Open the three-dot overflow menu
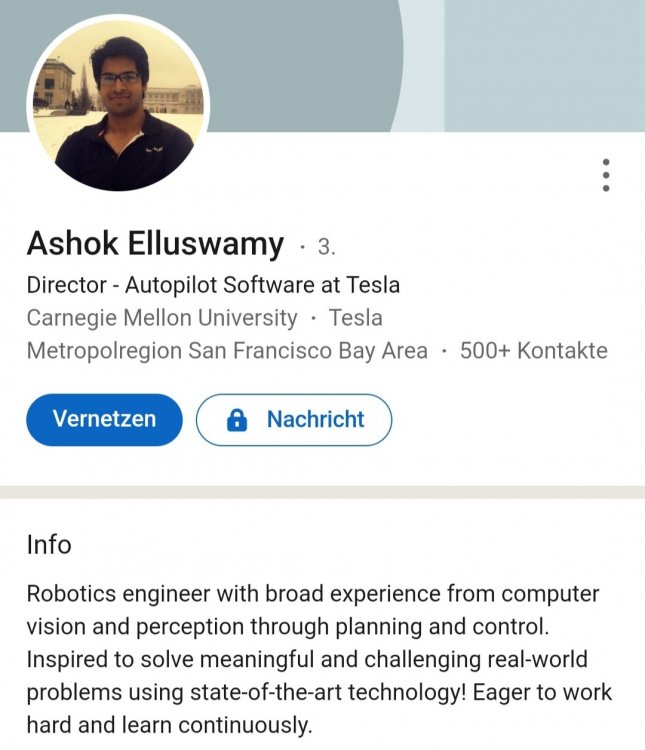 [x=606, y=175]
